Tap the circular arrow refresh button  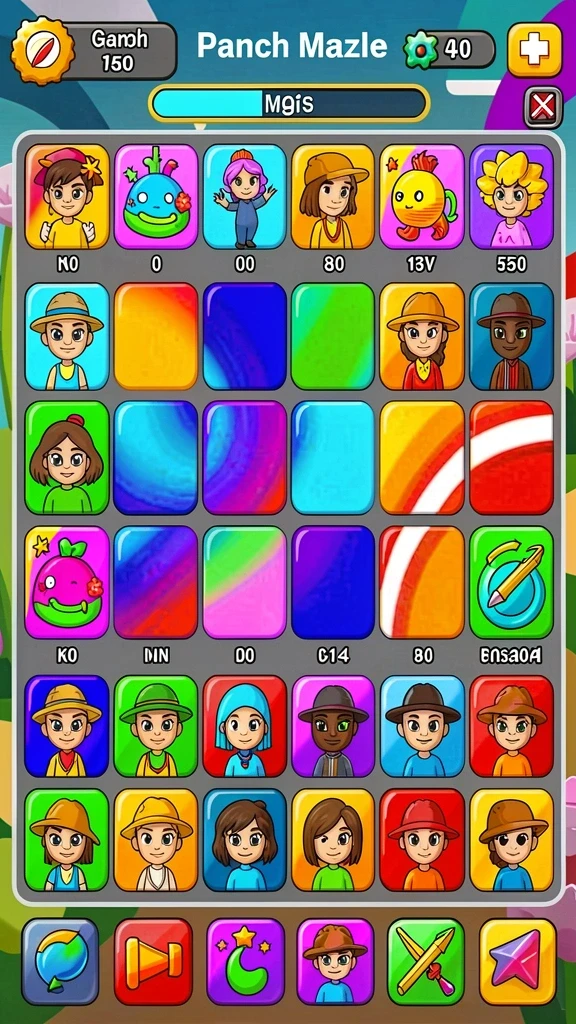click(60, 961)
